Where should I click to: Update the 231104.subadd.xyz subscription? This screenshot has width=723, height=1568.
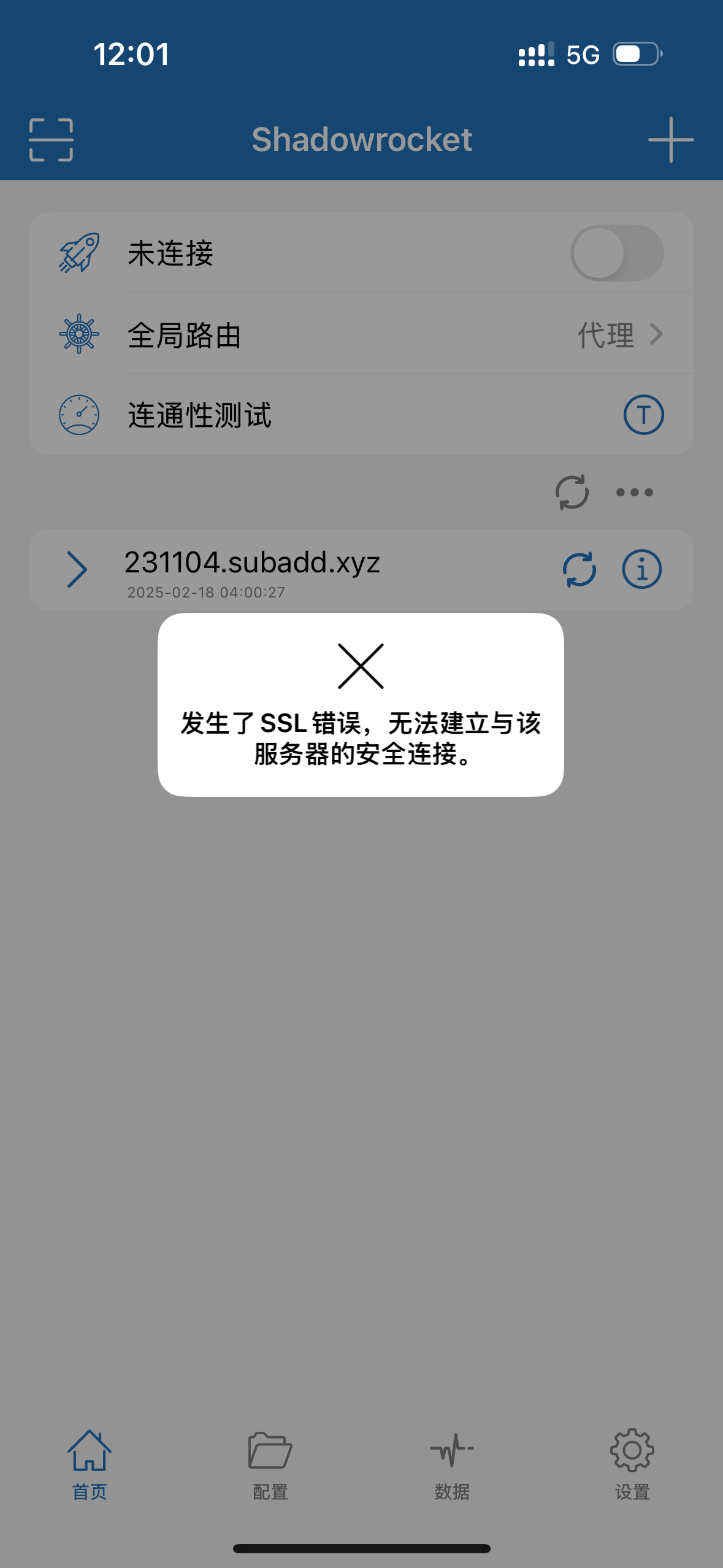point(579,569)
